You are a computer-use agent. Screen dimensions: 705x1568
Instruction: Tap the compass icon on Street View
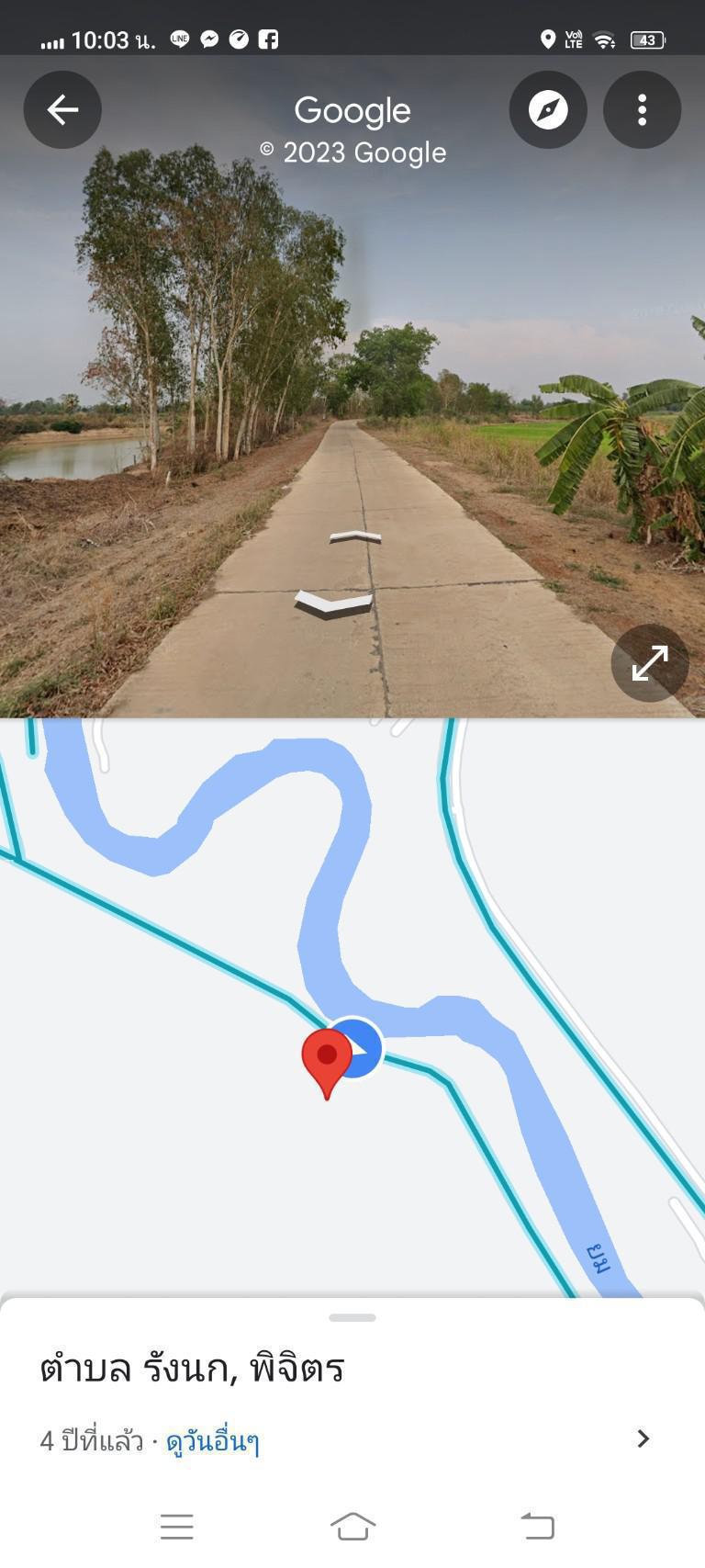548,110
